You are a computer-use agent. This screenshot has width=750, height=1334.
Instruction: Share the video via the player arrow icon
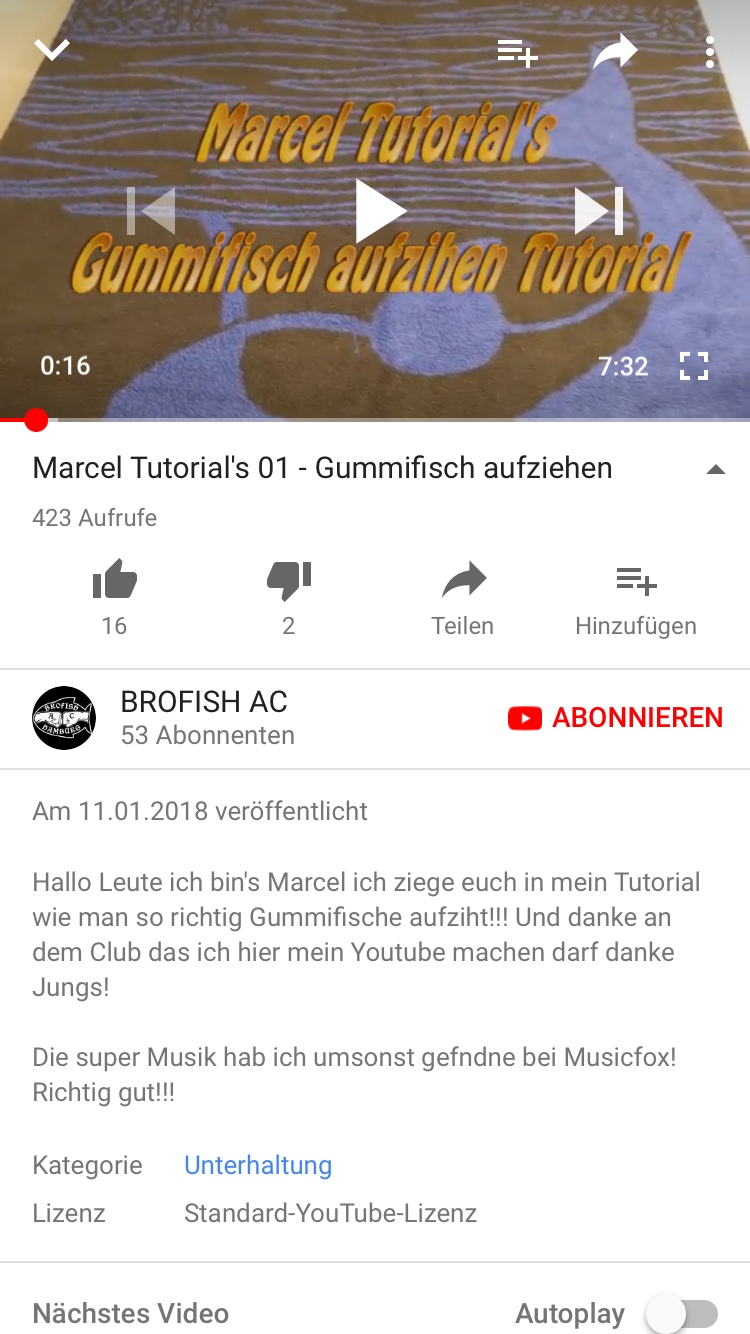[x=614, y=52]
